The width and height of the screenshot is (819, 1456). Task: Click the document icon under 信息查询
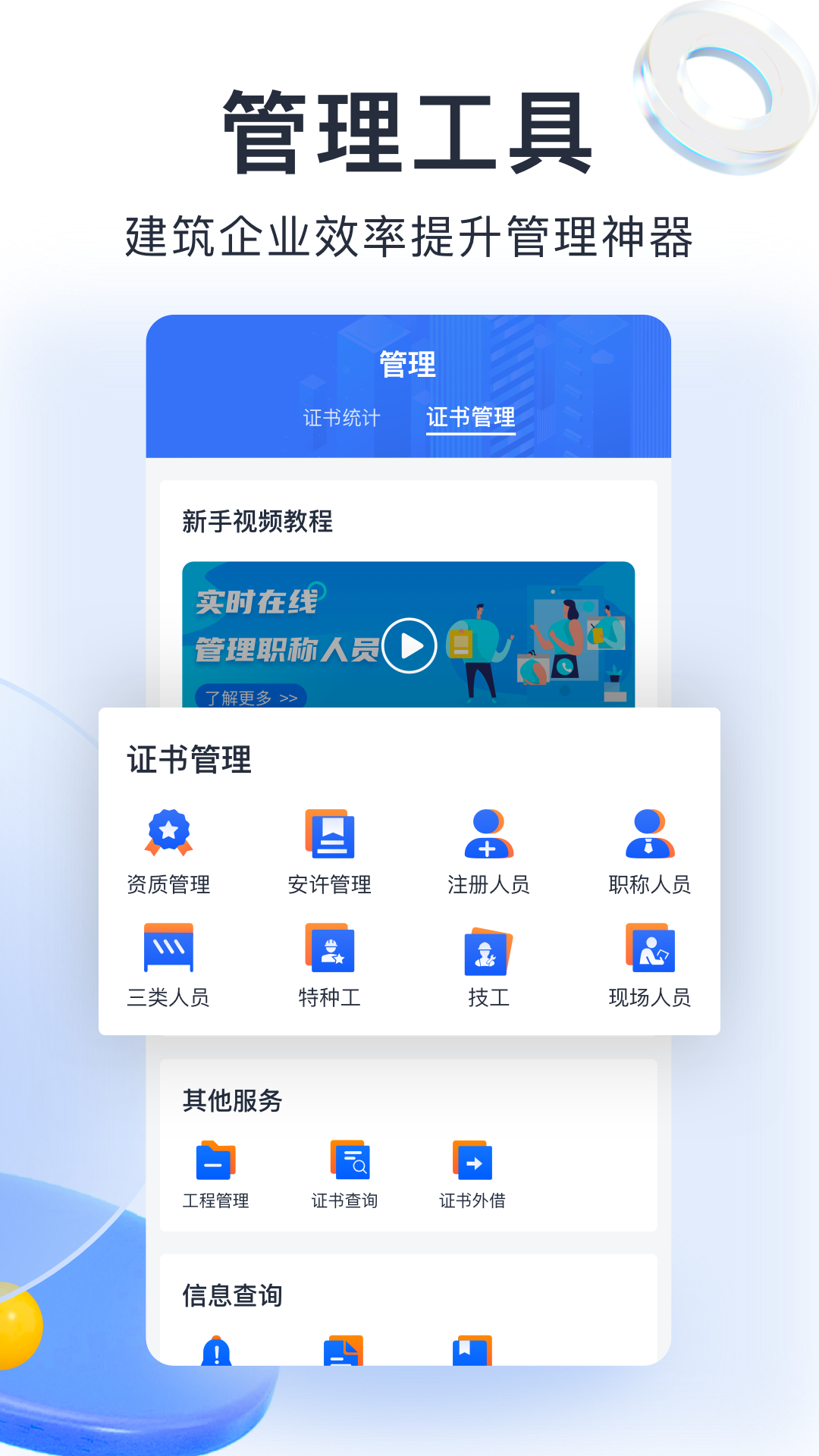[x=345, y=1351]
